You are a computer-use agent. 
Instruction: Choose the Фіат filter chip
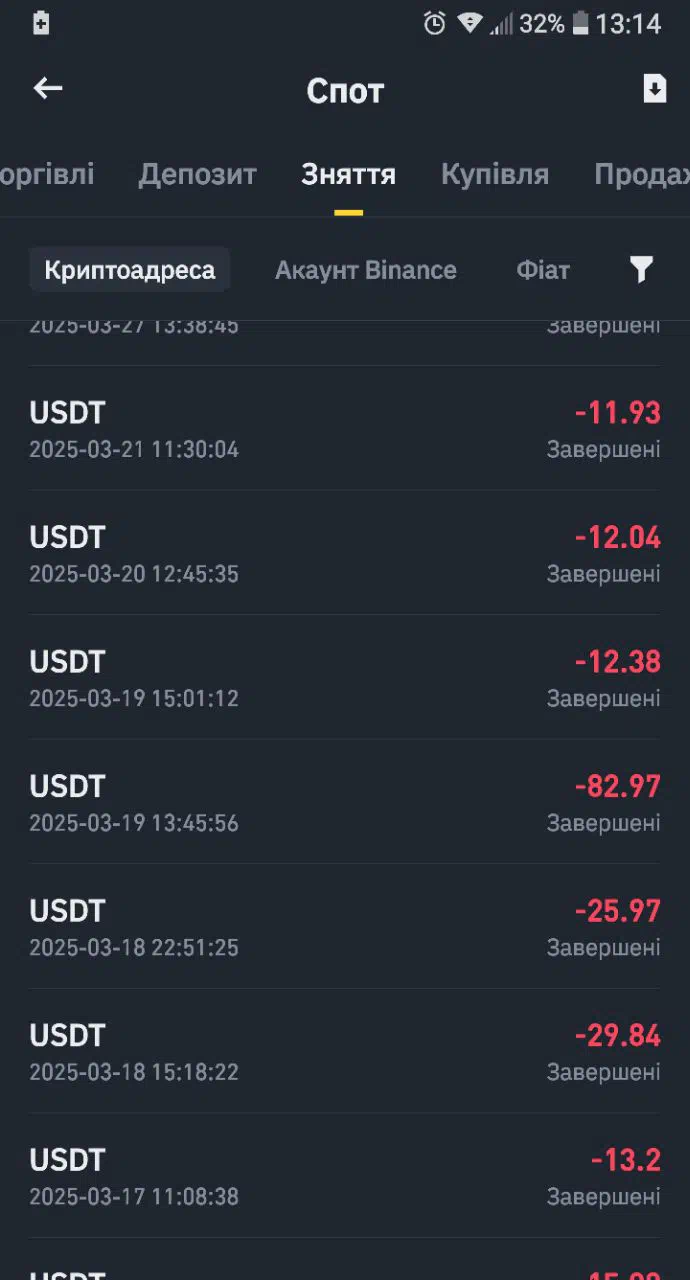tap(543, 270)
